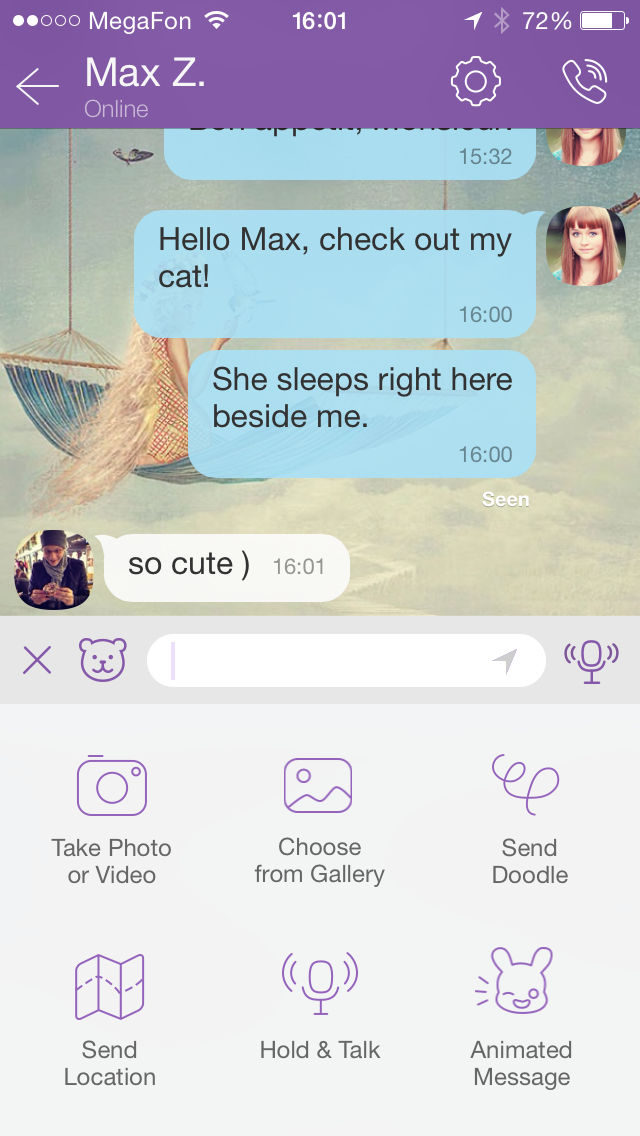Open the bear sticker menu
This screenshot has width=640, height=1136.
[103, 660]
